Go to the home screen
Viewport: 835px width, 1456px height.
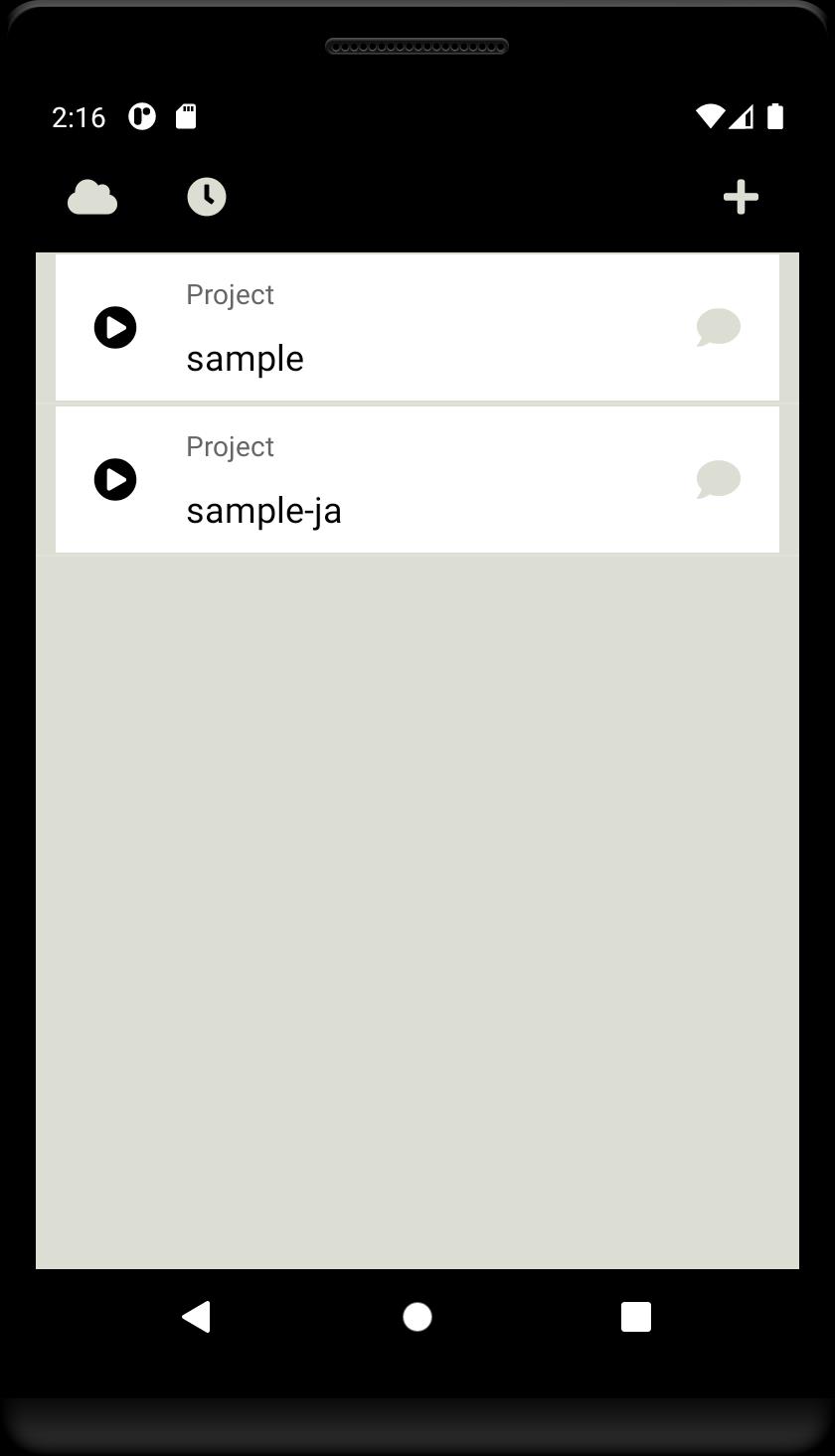tap(417, 1317)
